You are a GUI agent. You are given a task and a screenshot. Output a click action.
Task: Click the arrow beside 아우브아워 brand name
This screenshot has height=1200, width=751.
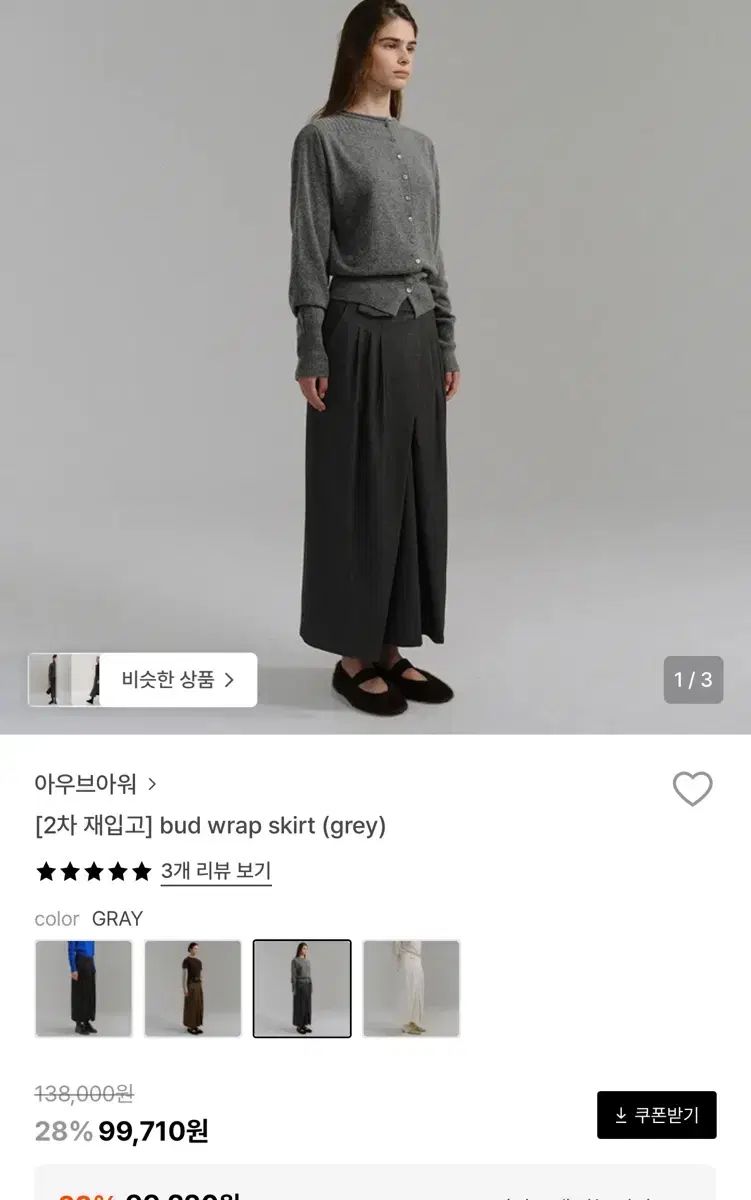click(x=151, y=785)
